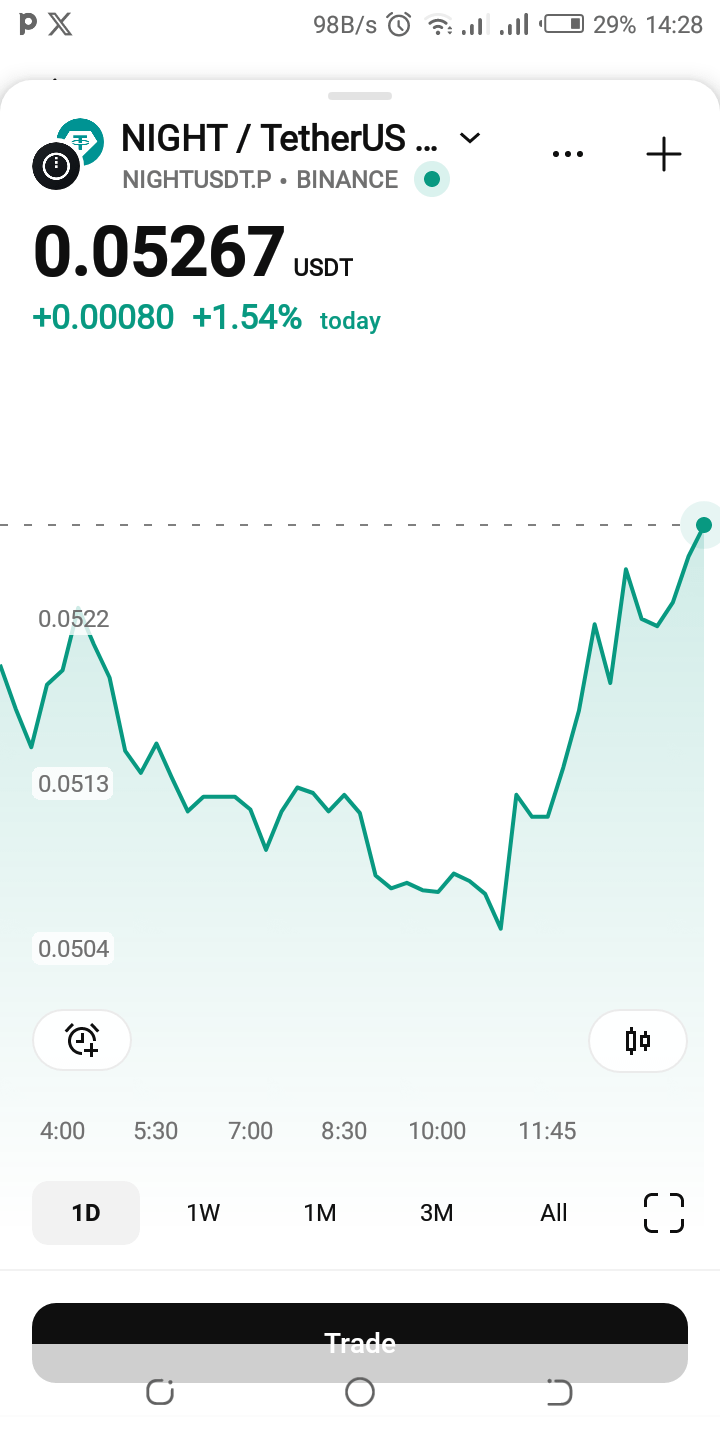Switch to the 1M time range

click(320, 1213)
